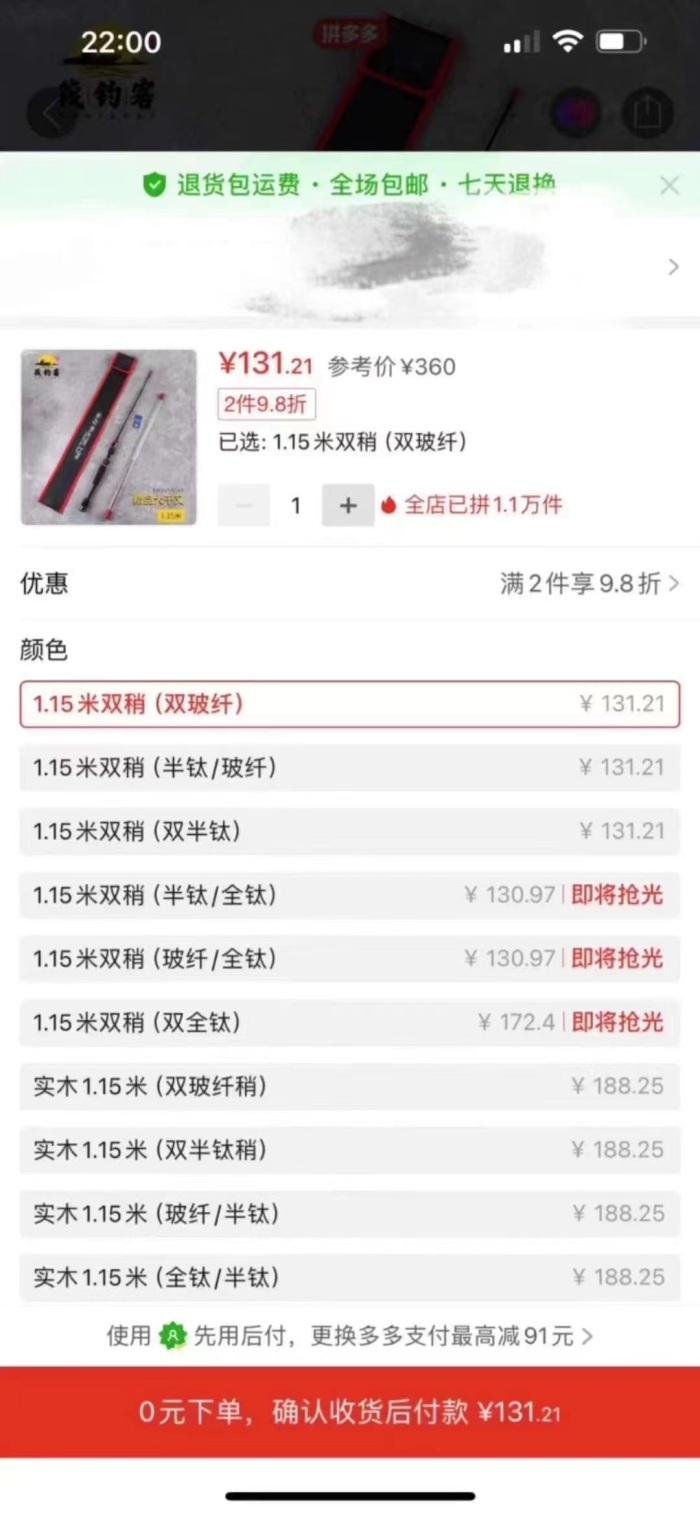Choose 1.15米双稍 (半钛/全钛) variant
Viewport: 700px width, 1514px height.
click(x=349, y=895)
